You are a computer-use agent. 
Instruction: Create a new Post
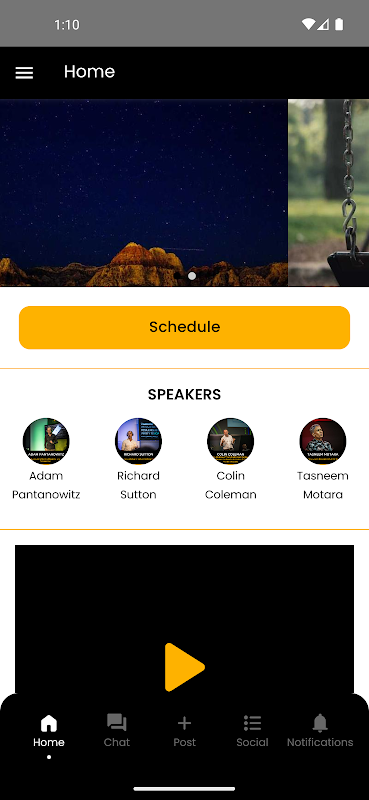(x=184, y=731)
